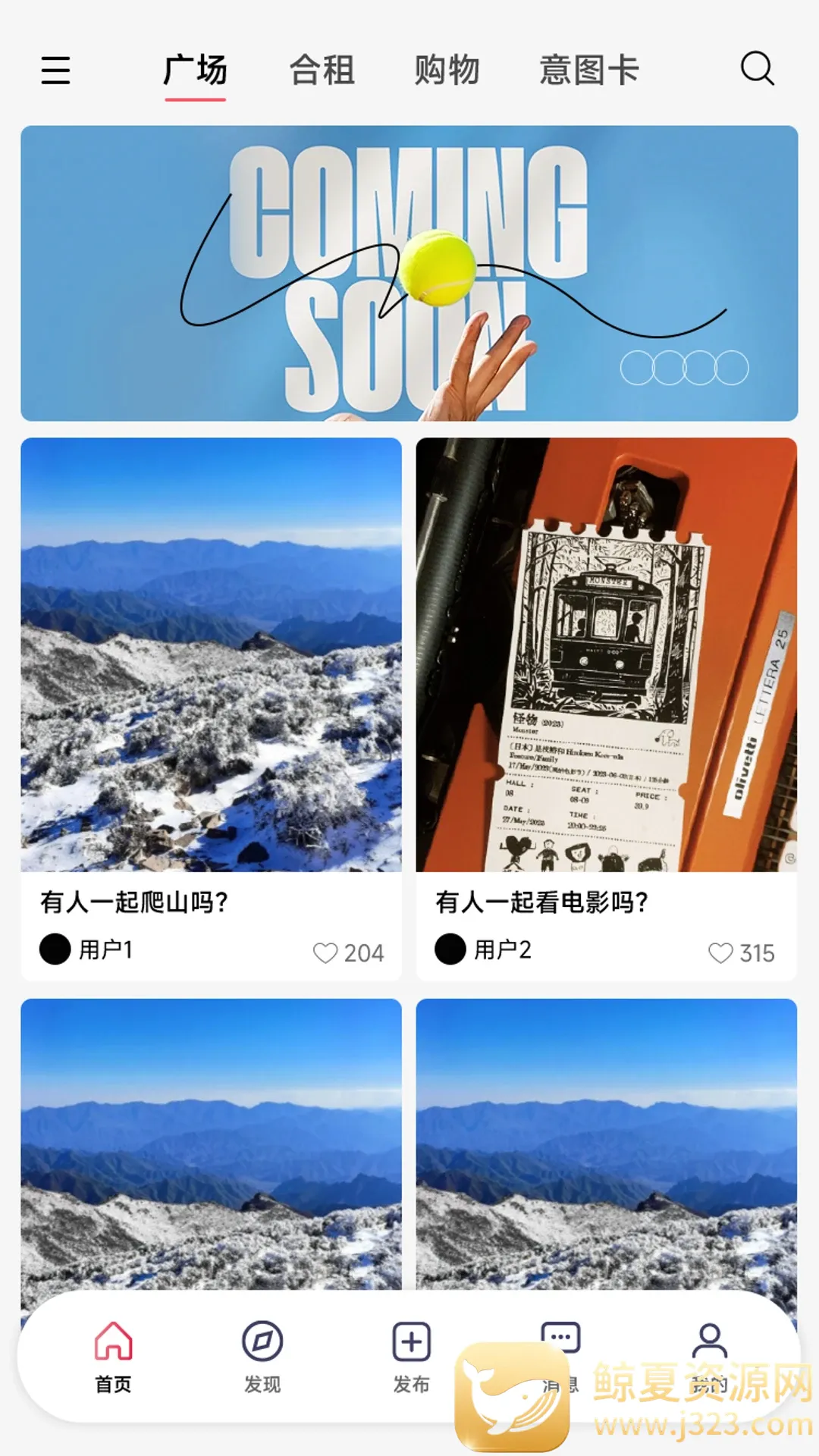
Task: Like the post by 用户2
Action: (720, 953)
